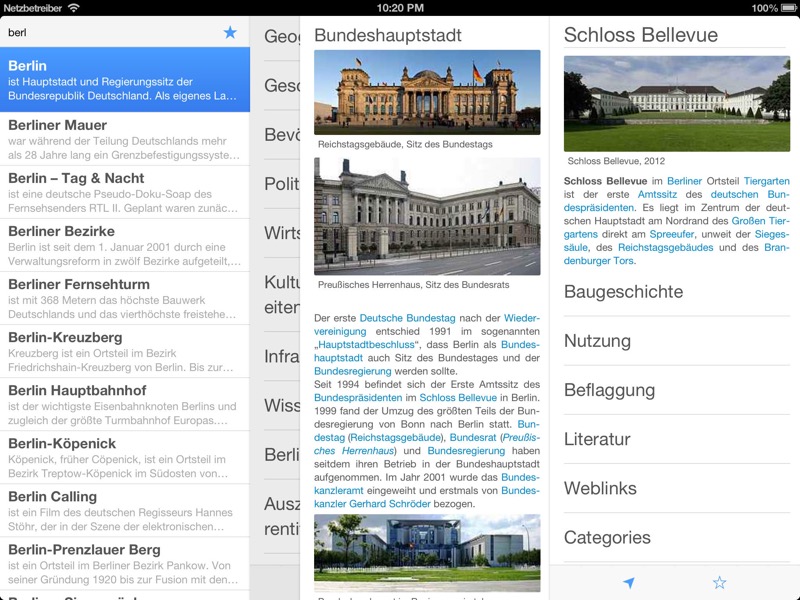This screenshot has width=800, height=600.
Task: Open the Berlin-Kreuzberg result
Action: coord(124,351)
